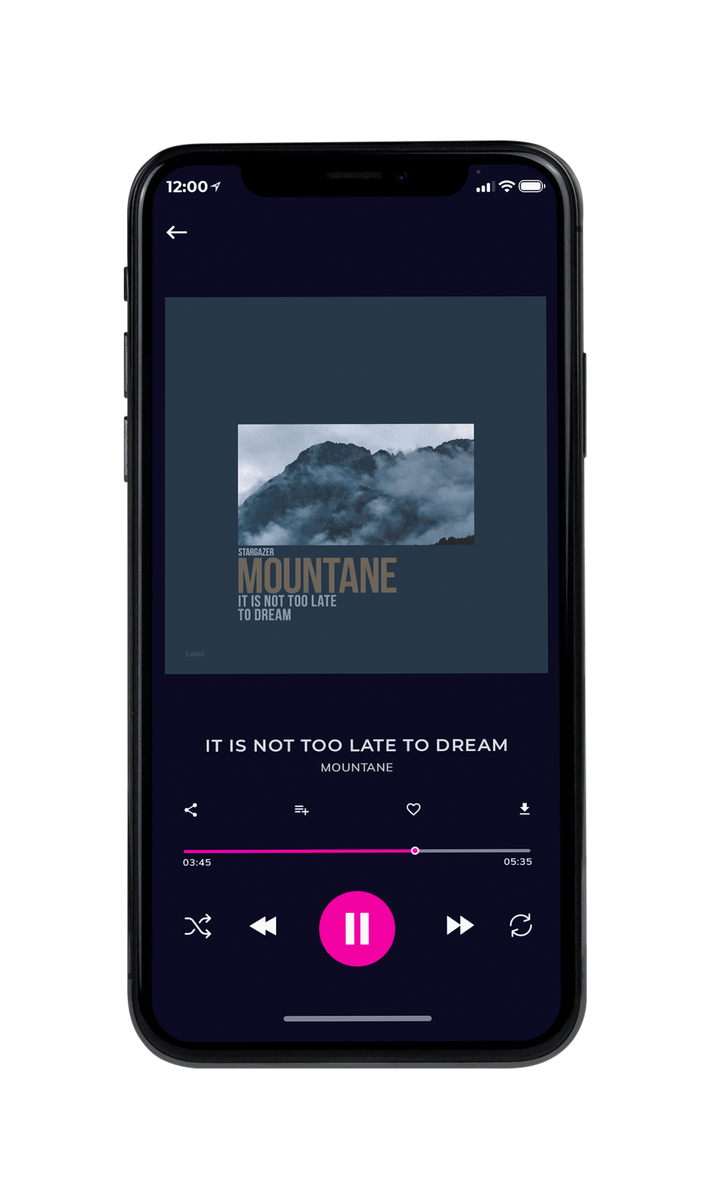Pause the playing song
This screenshot has width=720, height=1200.
[x=357, y=928]
